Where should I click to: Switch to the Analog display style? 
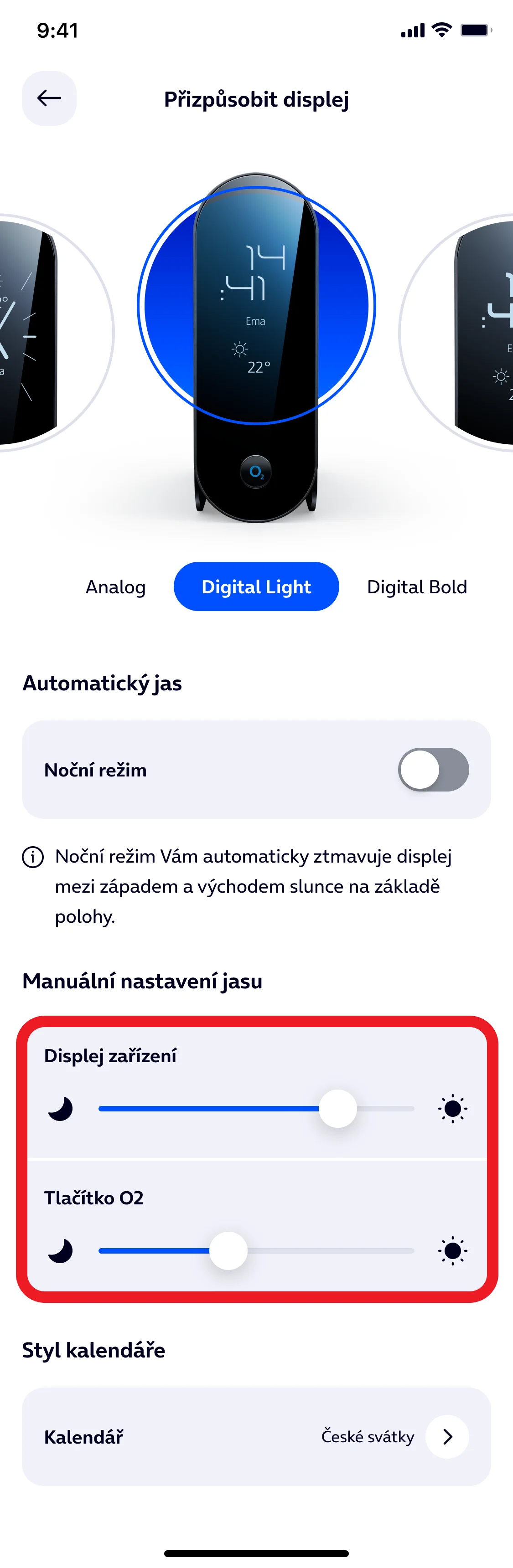point(116,587)
